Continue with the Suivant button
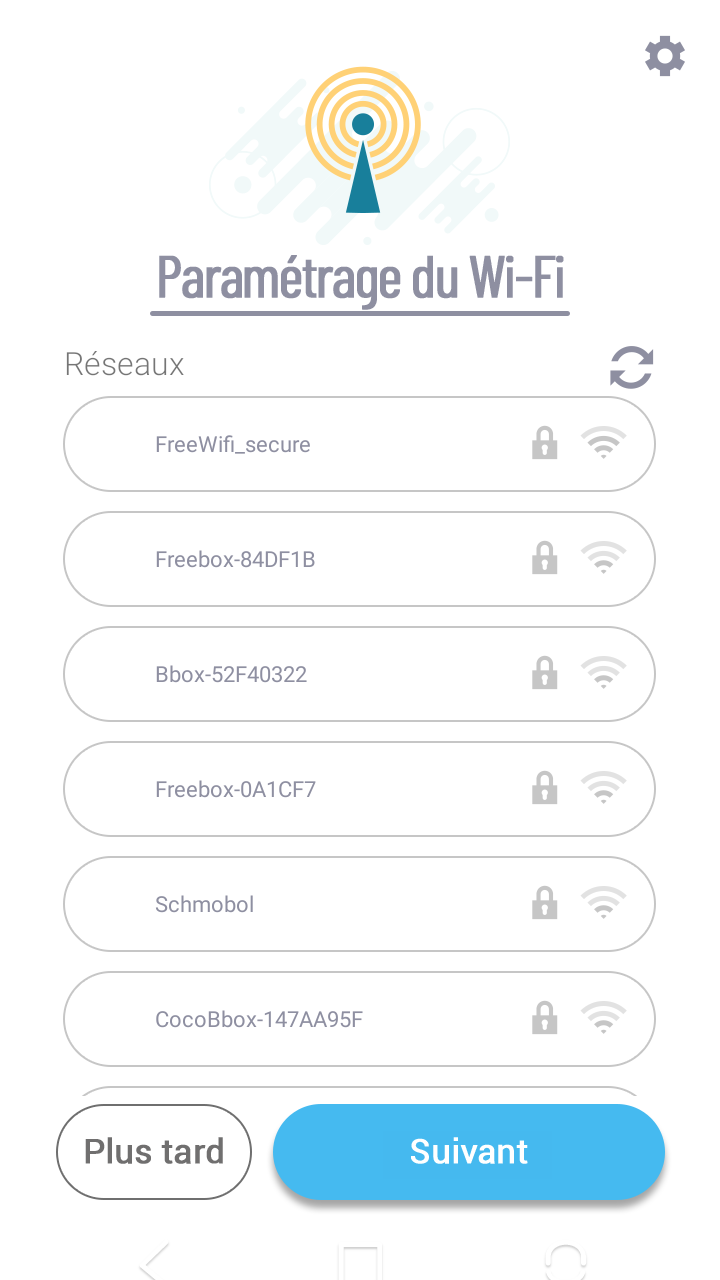The width and height of the screenshot is (720, 1280). tap(469, 1152)
